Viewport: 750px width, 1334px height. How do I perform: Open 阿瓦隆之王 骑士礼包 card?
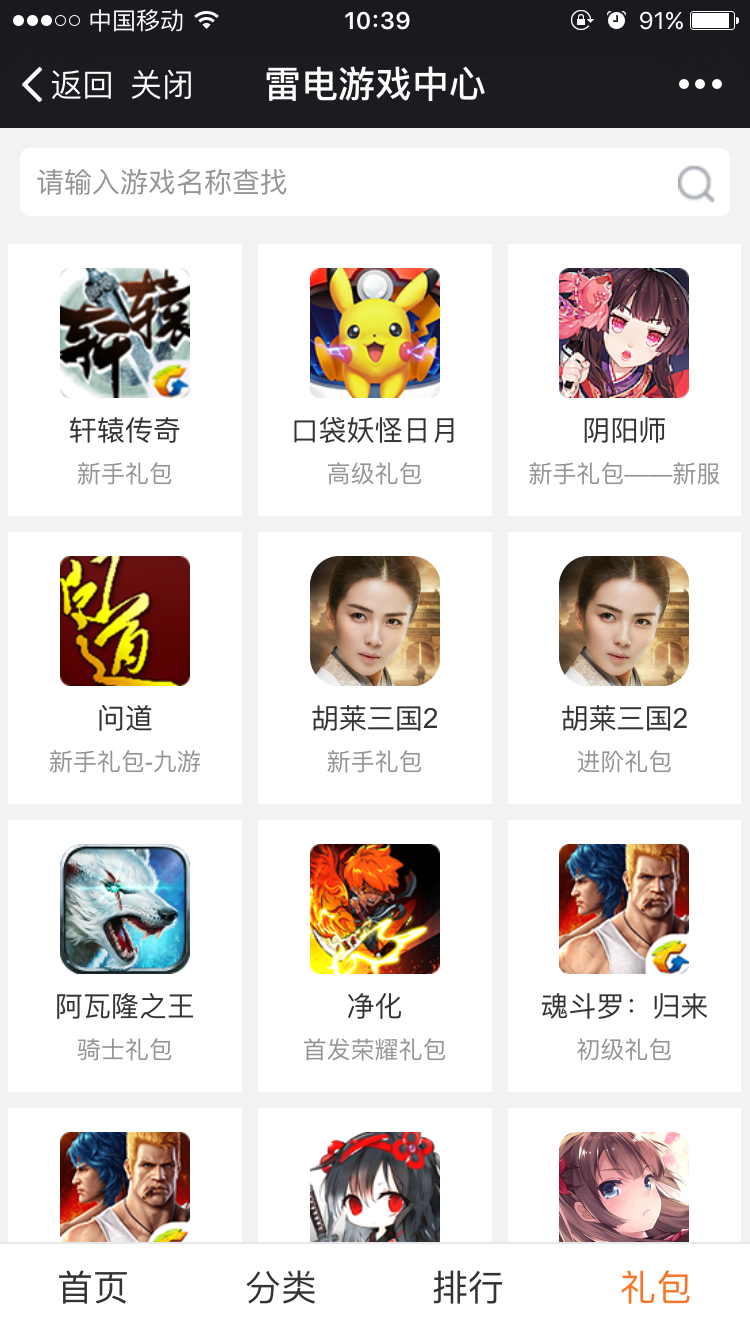pos(125,956)
